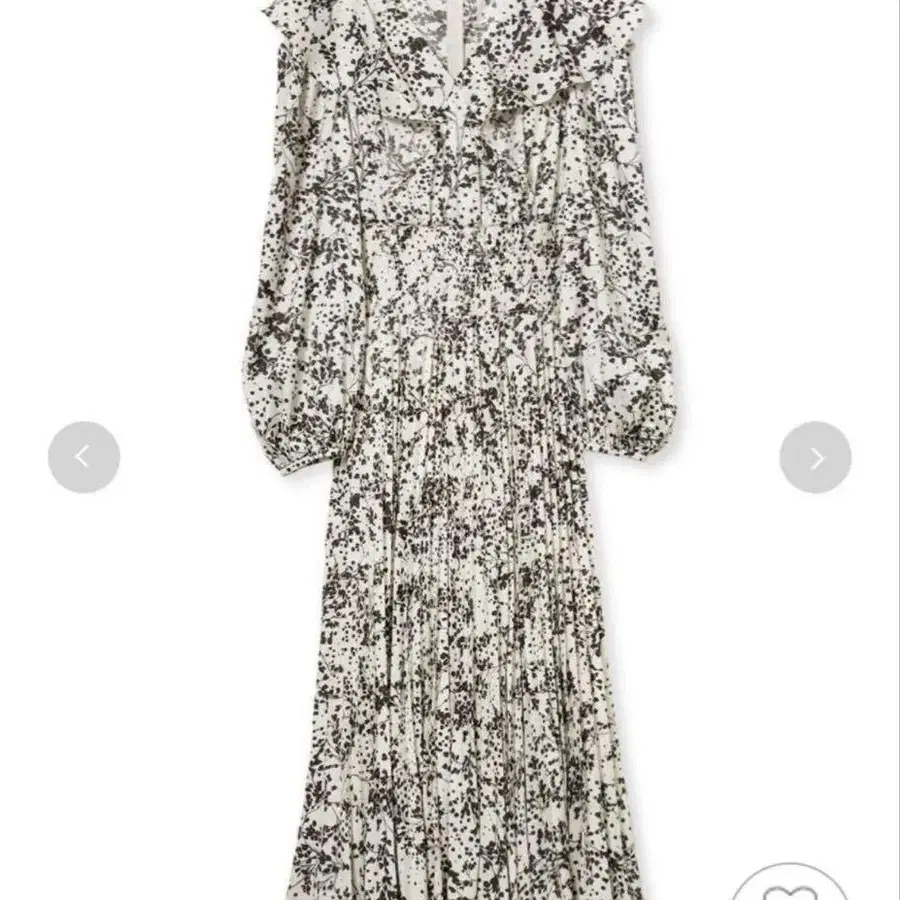Go to the previous dress photo
Image resolution: width=900 pixels, height=900 pixels.
[84, 457]
